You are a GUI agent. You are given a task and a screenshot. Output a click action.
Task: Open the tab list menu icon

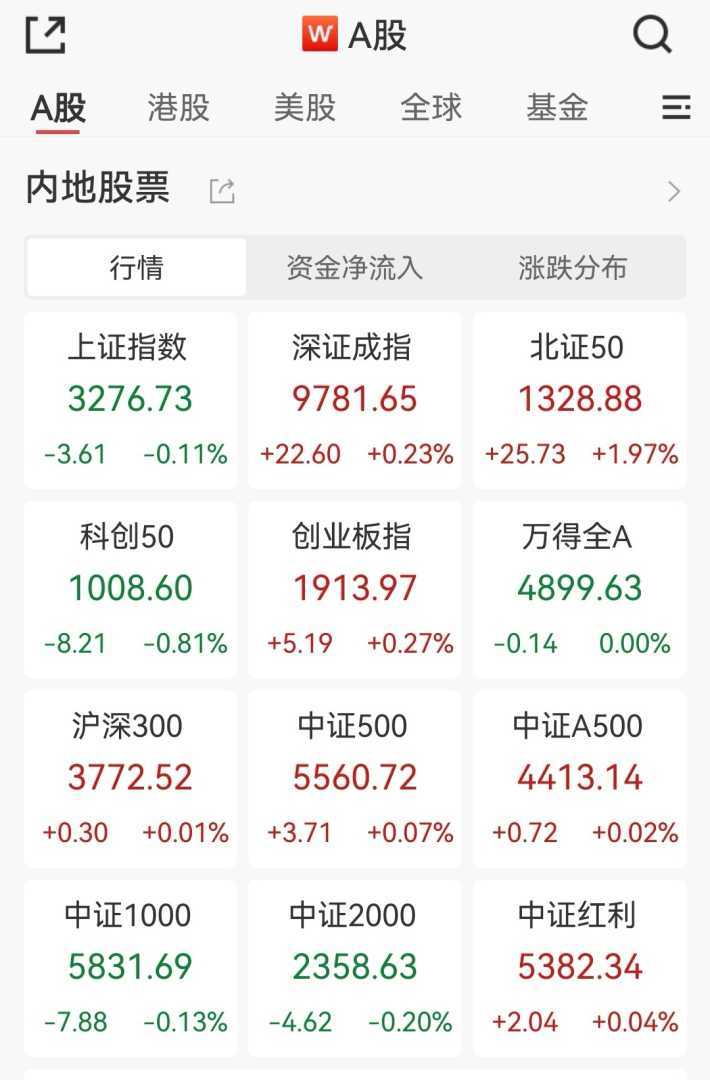click(x=676, y=107)
